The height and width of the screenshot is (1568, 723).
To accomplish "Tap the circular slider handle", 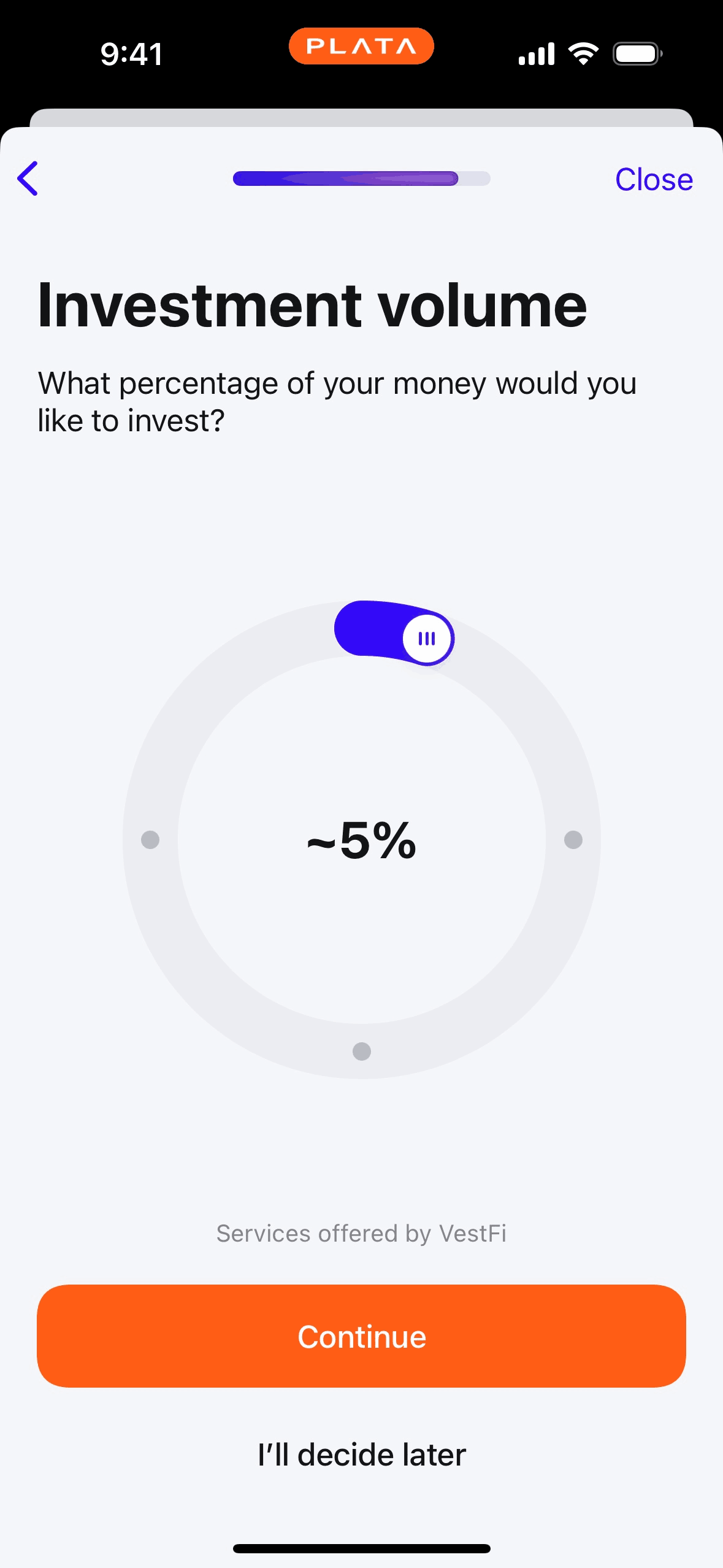I will click(427, 639).
